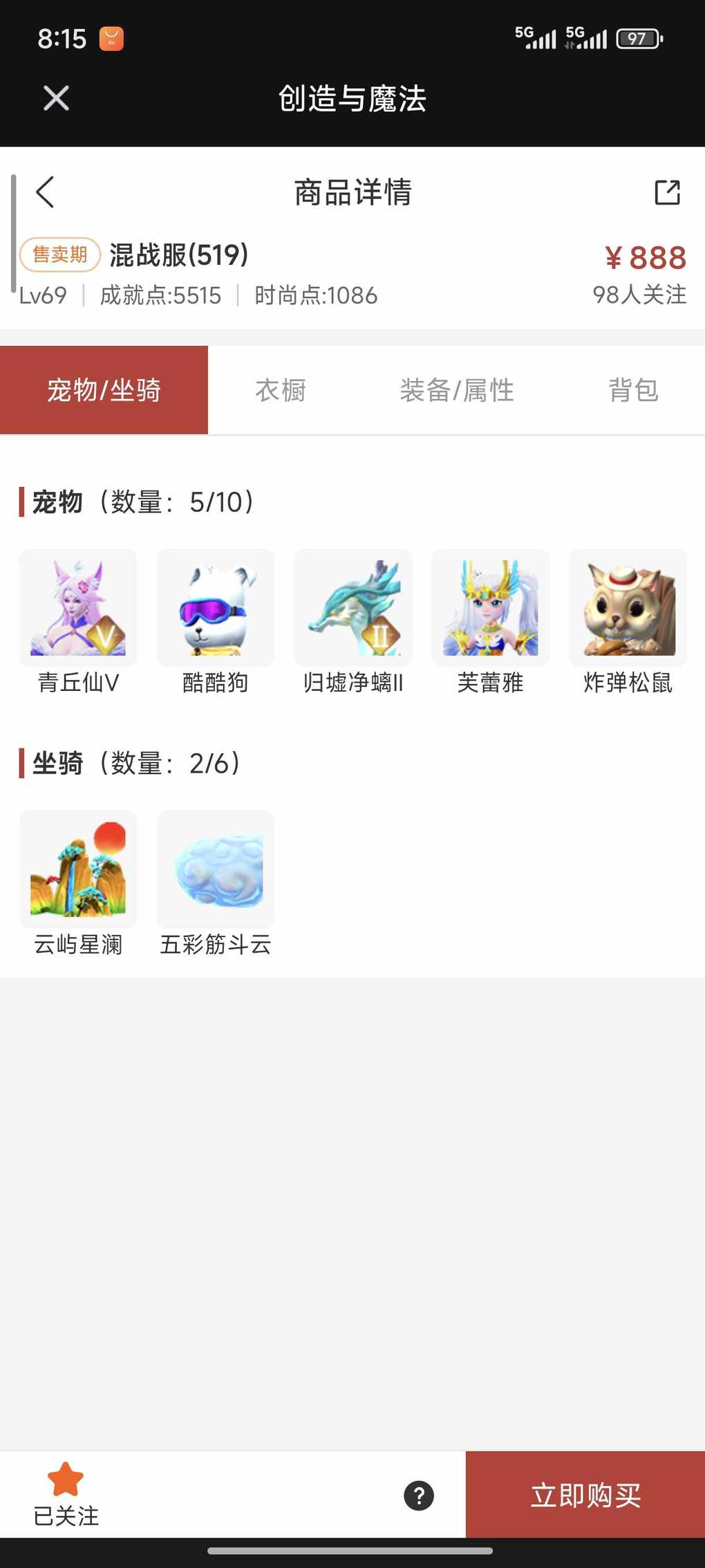Image resolution: width=705 pixels, height=1568 pixels.
Task: View the 云屿星澜 mount
Action: click(78, 869)
